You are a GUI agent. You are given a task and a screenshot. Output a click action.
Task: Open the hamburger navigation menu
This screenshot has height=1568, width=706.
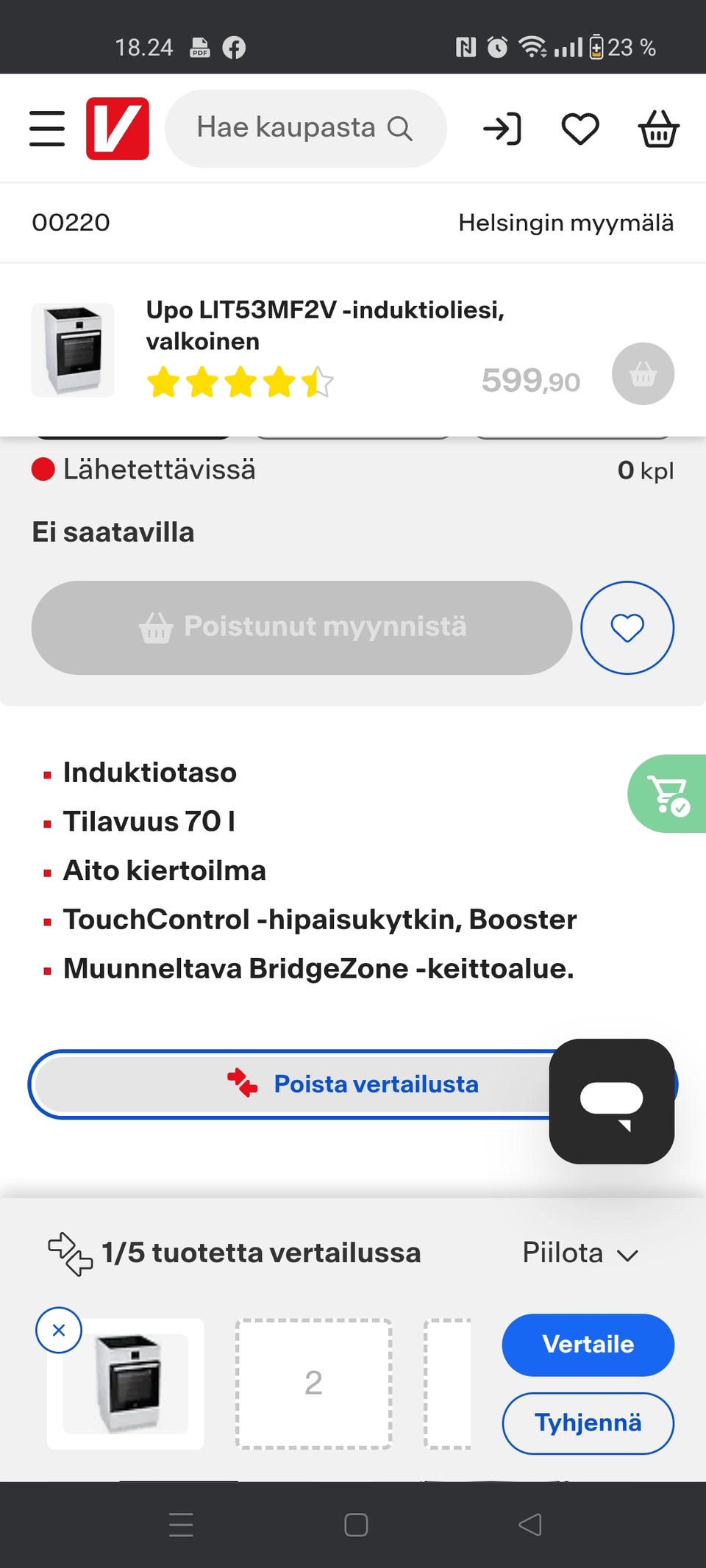point(46,128)
